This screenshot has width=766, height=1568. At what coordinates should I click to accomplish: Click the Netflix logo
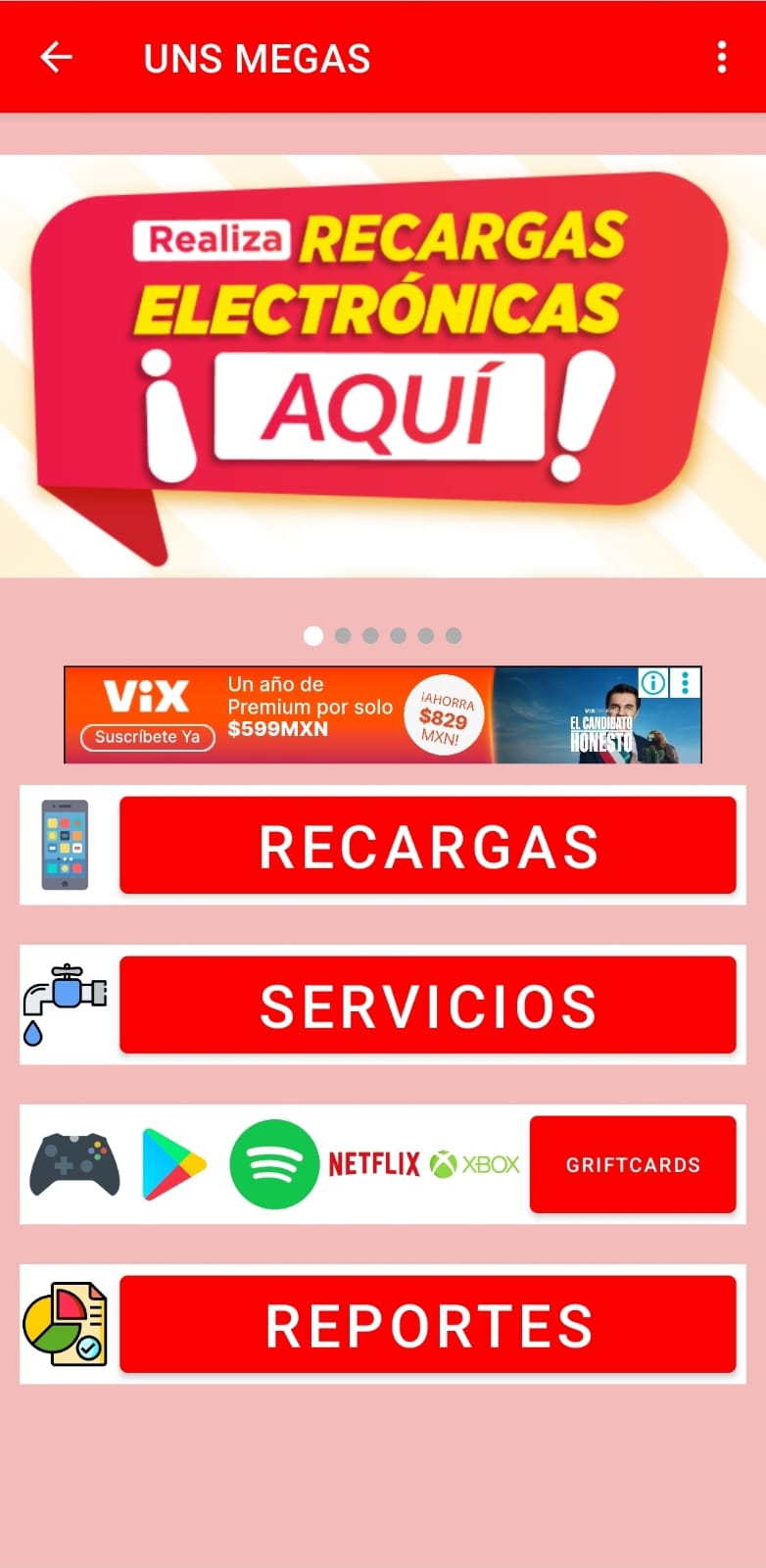coord(372,1163)
